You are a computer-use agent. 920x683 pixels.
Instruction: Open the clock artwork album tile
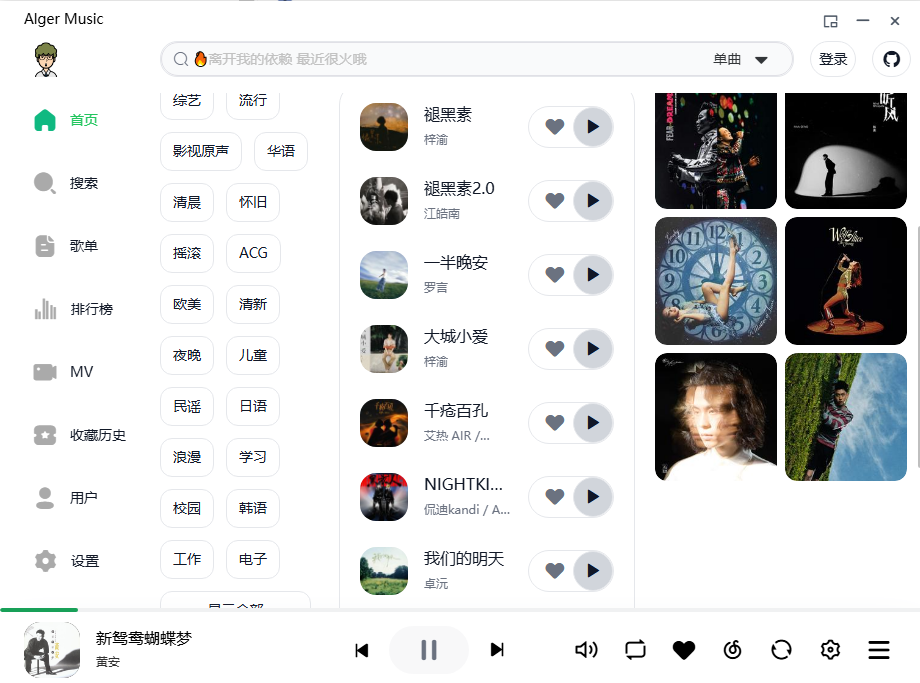pyautogui.click(x=716, y=281)
